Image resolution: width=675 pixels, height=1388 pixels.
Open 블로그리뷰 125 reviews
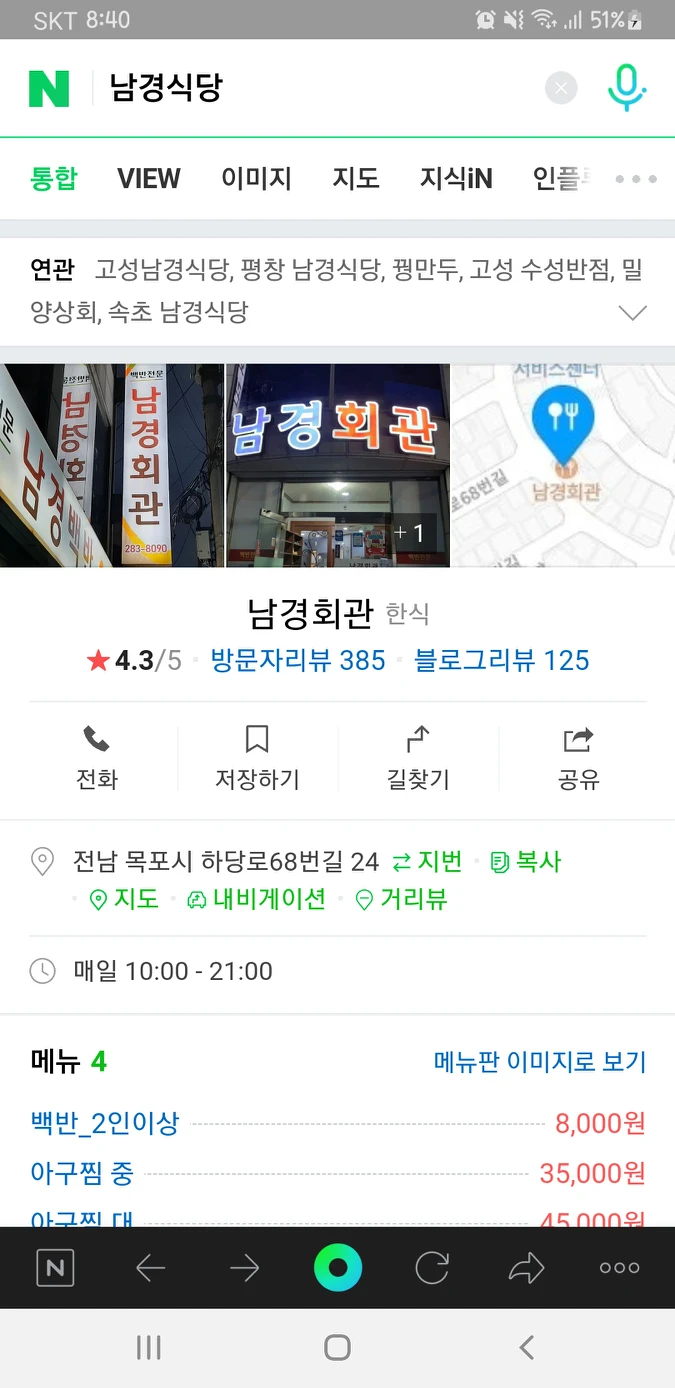(501, 660)
